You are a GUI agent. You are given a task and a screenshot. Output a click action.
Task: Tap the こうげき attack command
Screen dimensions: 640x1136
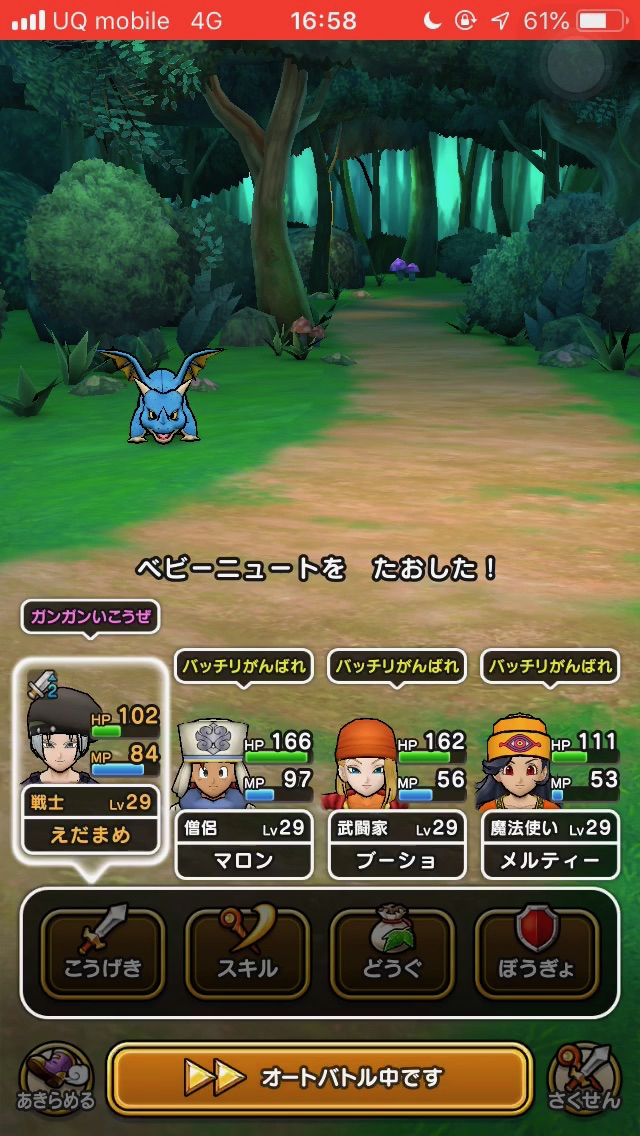click(x=102, y=953)
